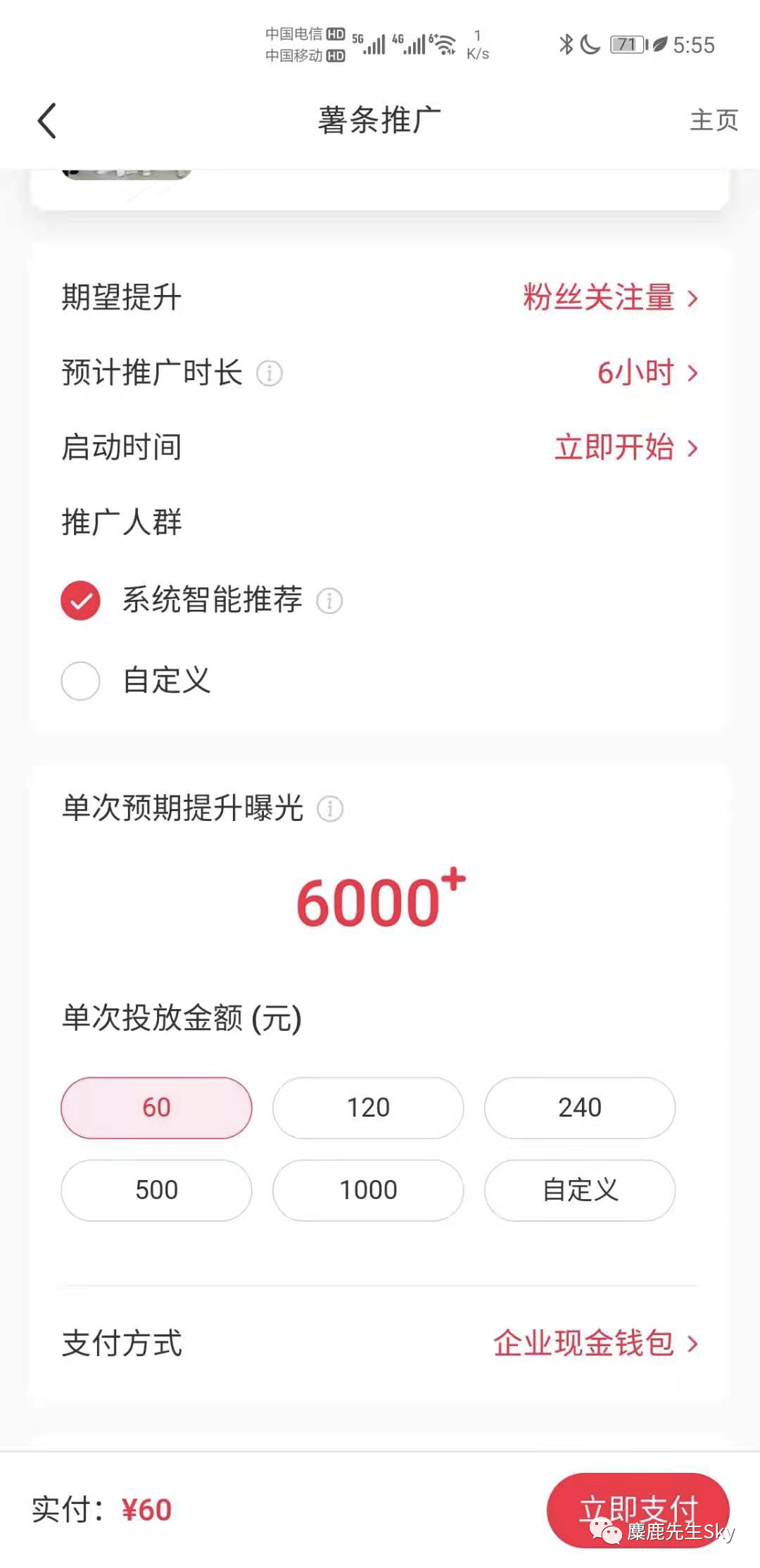
Task: Tap the info icon next to 系统智能推荐
Action: pyautogui.click(x=328, y=602)
